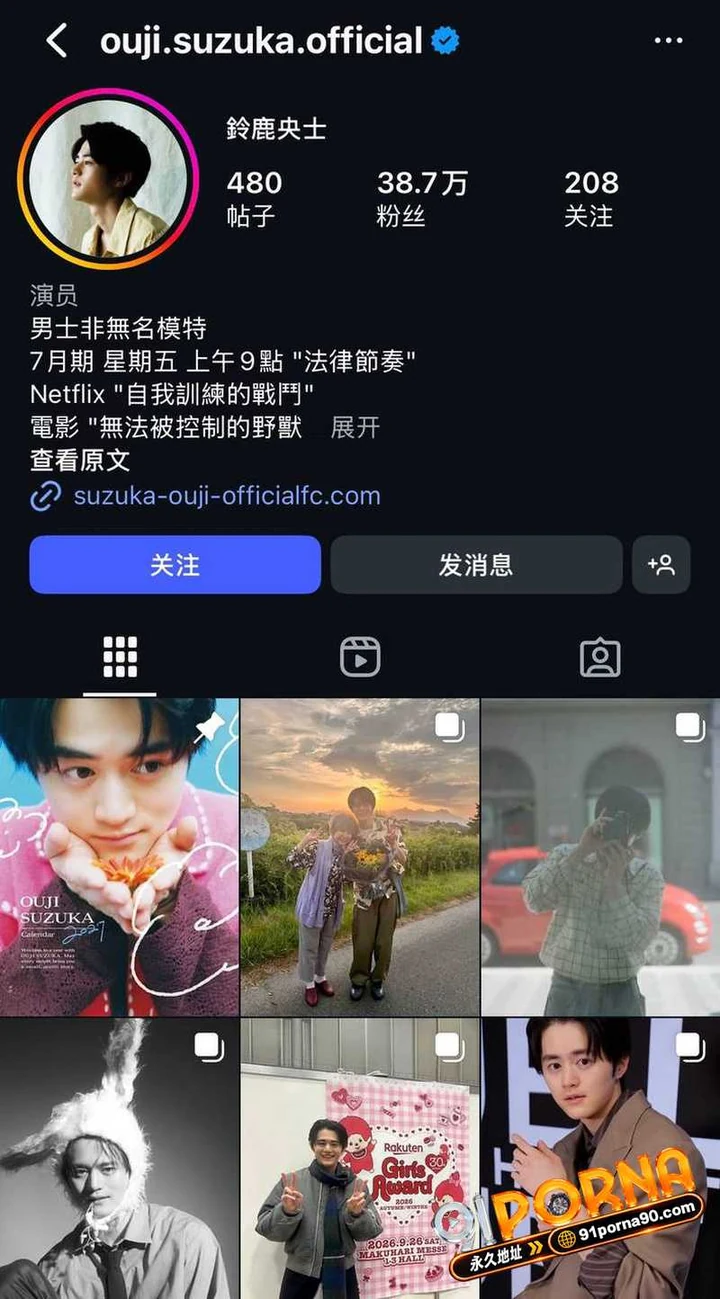Open the pinned OUJI SUZUKA calendar post
720x1299 pixels.
pos(119,857)
